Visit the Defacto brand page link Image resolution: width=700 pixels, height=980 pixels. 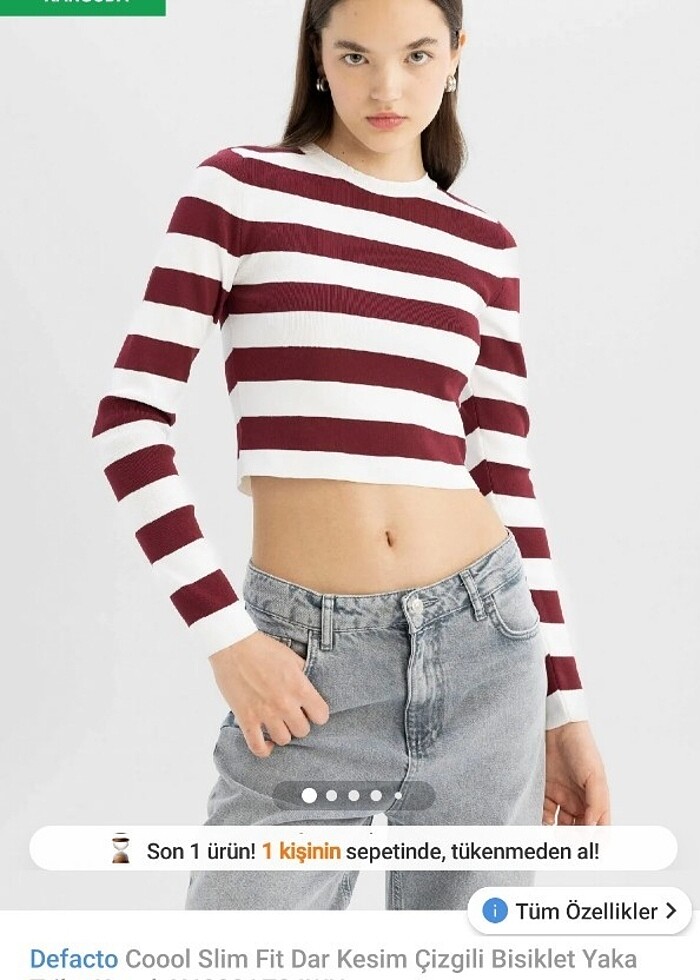pos(73,960)
